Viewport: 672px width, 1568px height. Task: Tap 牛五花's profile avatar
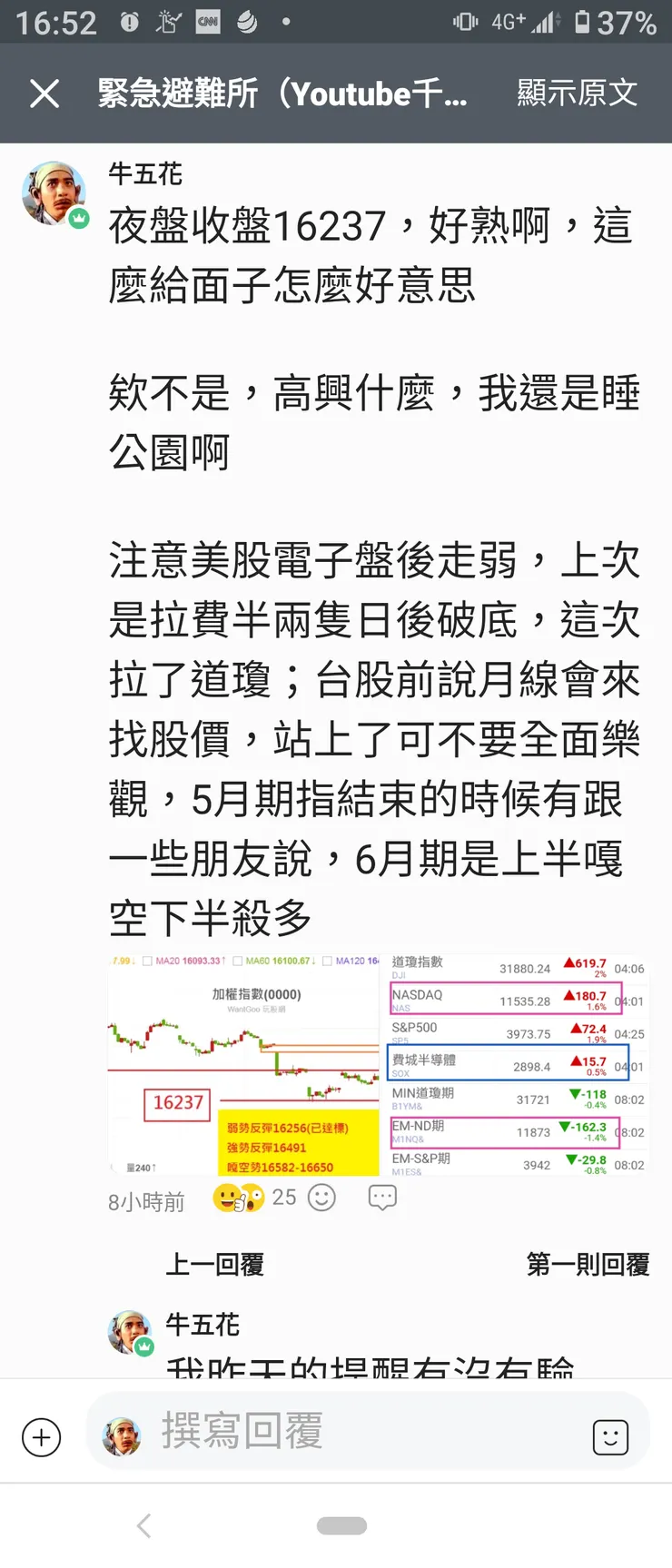coord(54,193)
